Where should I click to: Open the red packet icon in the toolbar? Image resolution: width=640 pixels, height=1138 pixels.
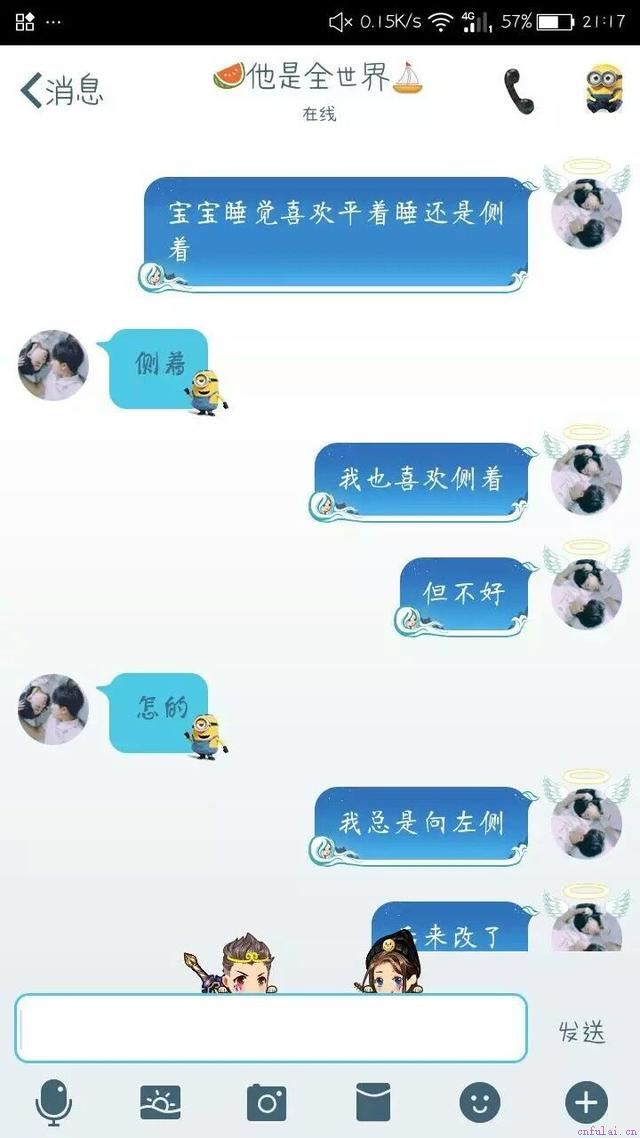373,1102
